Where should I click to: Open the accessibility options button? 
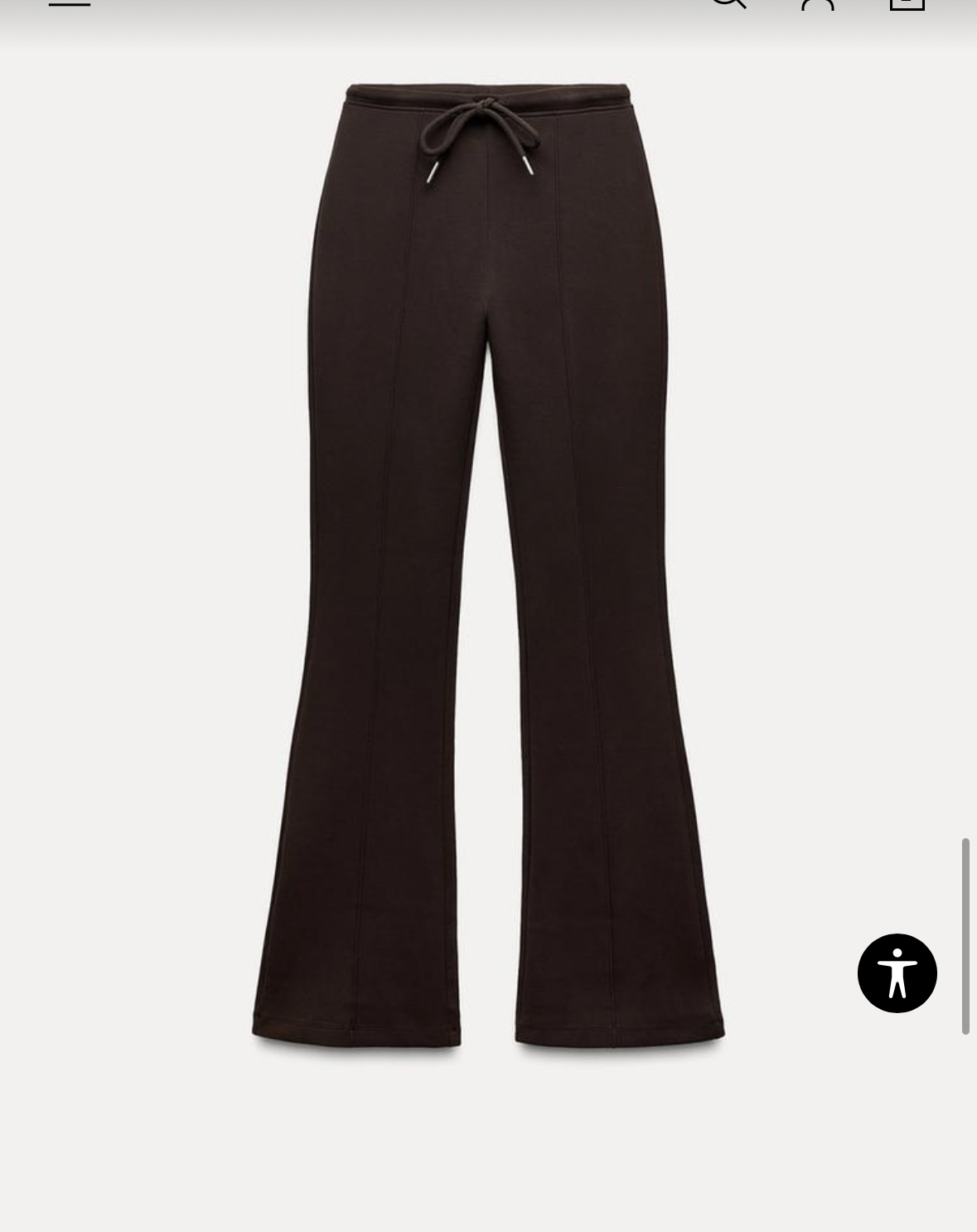coord(897,973)
